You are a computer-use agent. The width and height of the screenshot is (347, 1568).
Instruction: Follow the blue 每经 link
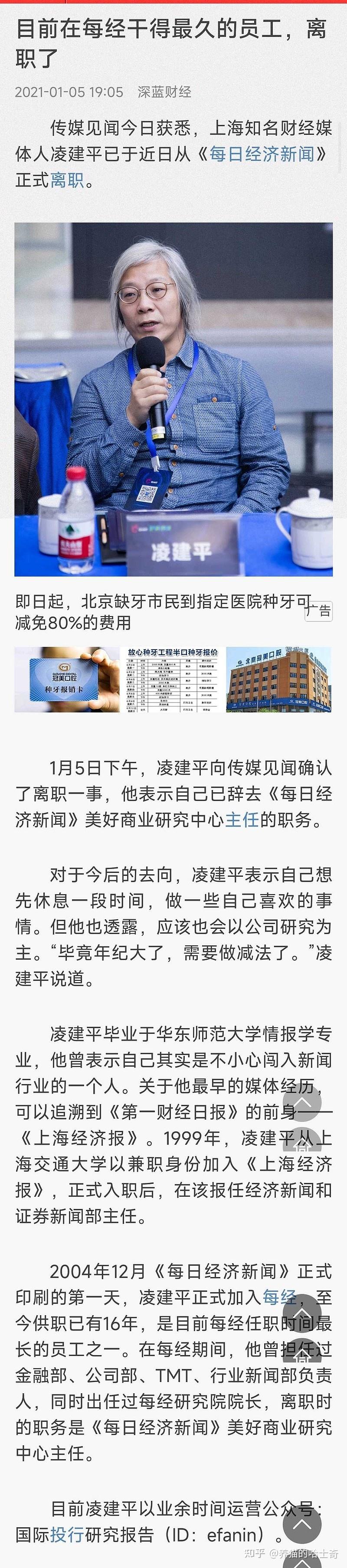click(x=279, y=1298)
